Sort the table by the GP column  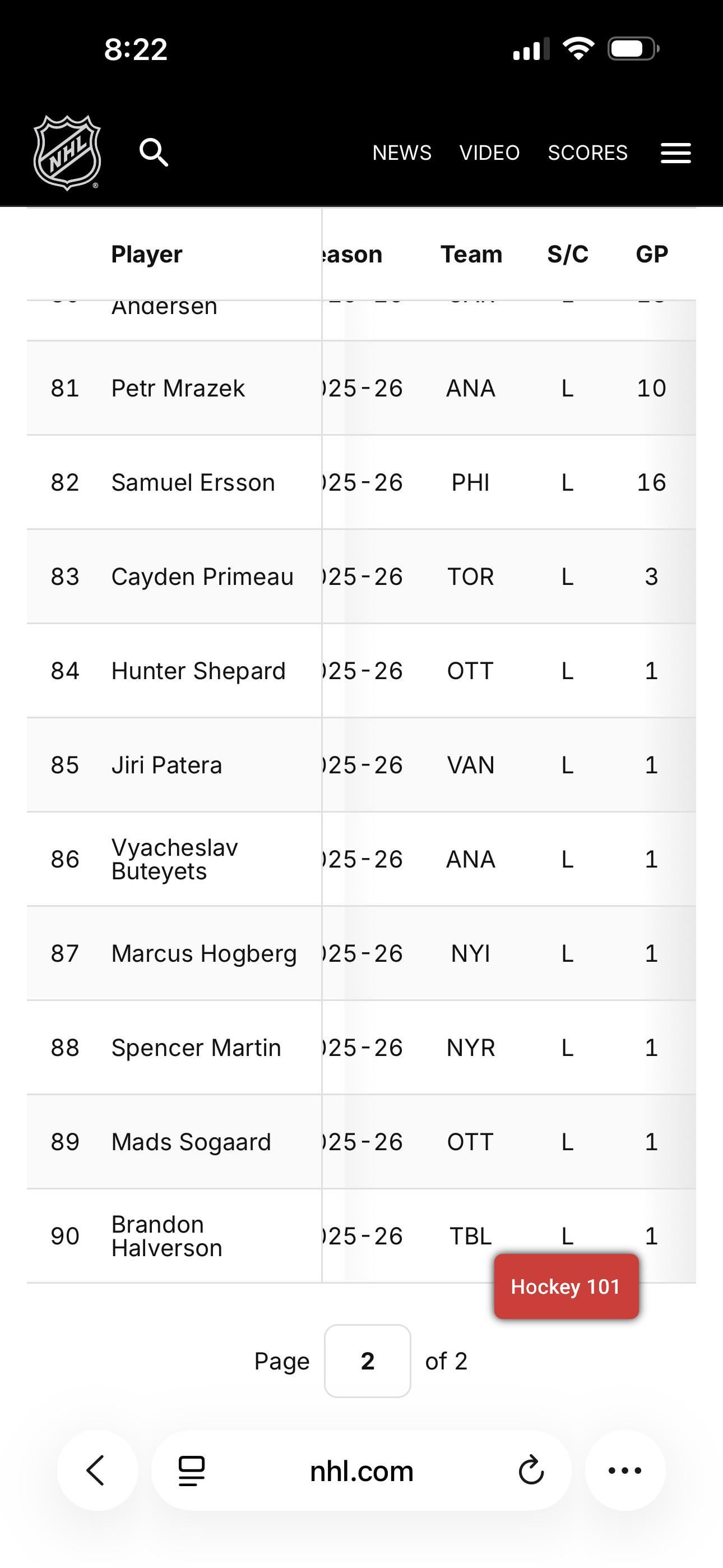click(x=652, y=254)
